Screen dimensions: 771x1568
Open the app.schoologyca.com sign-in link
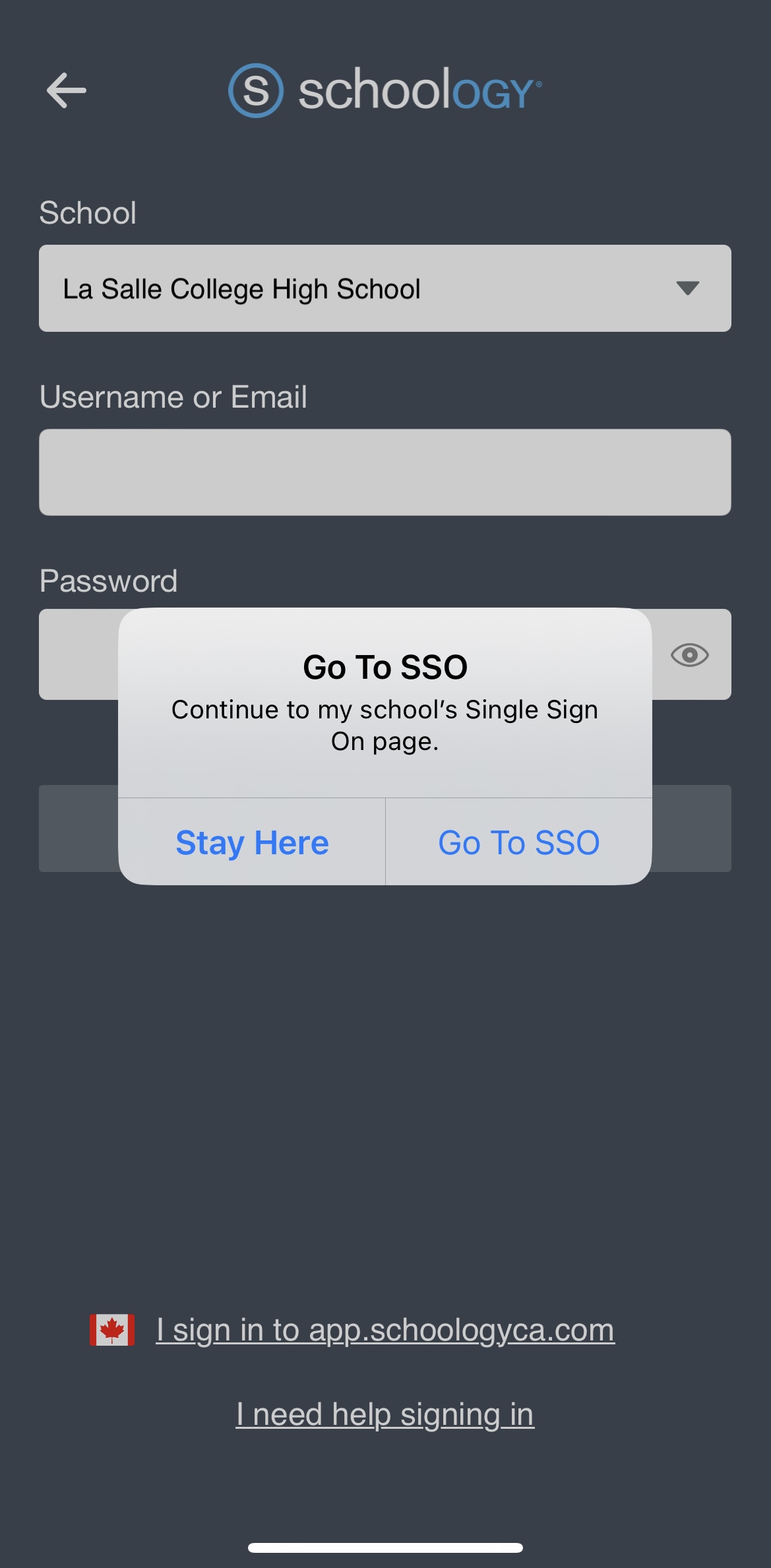385,1330
